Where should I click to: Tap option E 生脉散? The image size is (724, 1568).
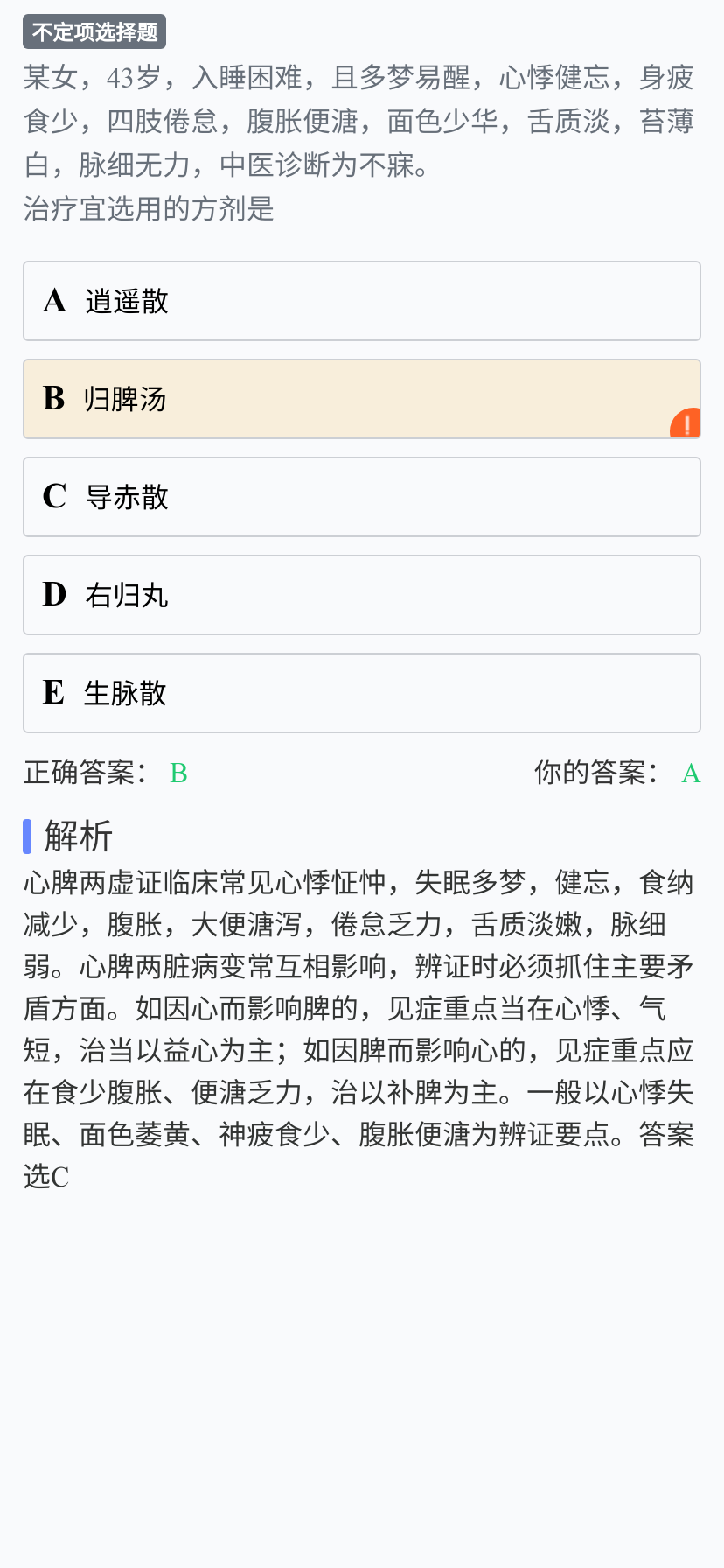tap(362, 693)
